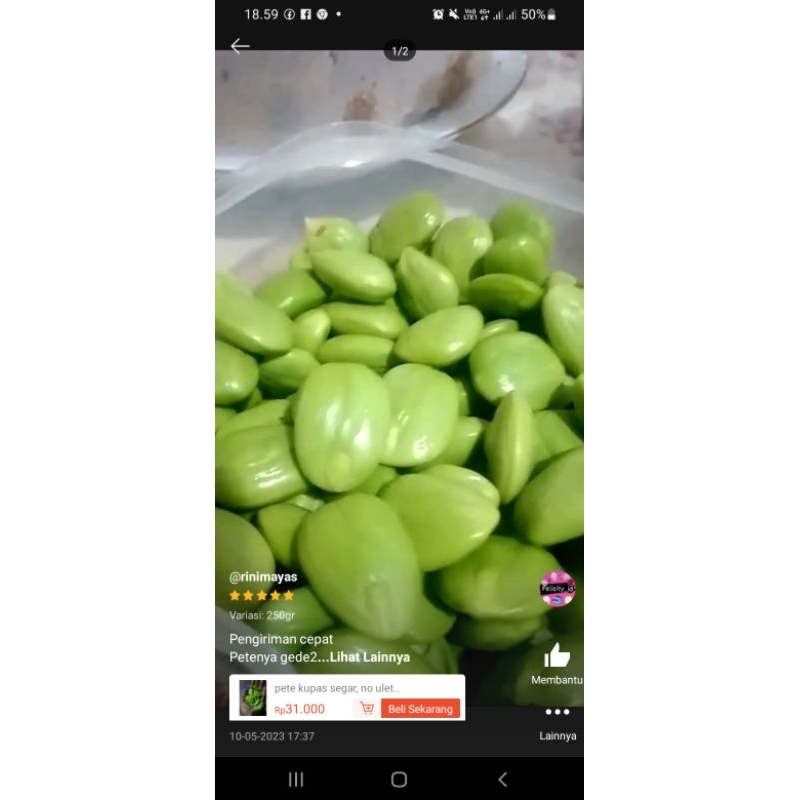
Task: Open reviewer profile @rinimayas
Action: coord(263,577)
